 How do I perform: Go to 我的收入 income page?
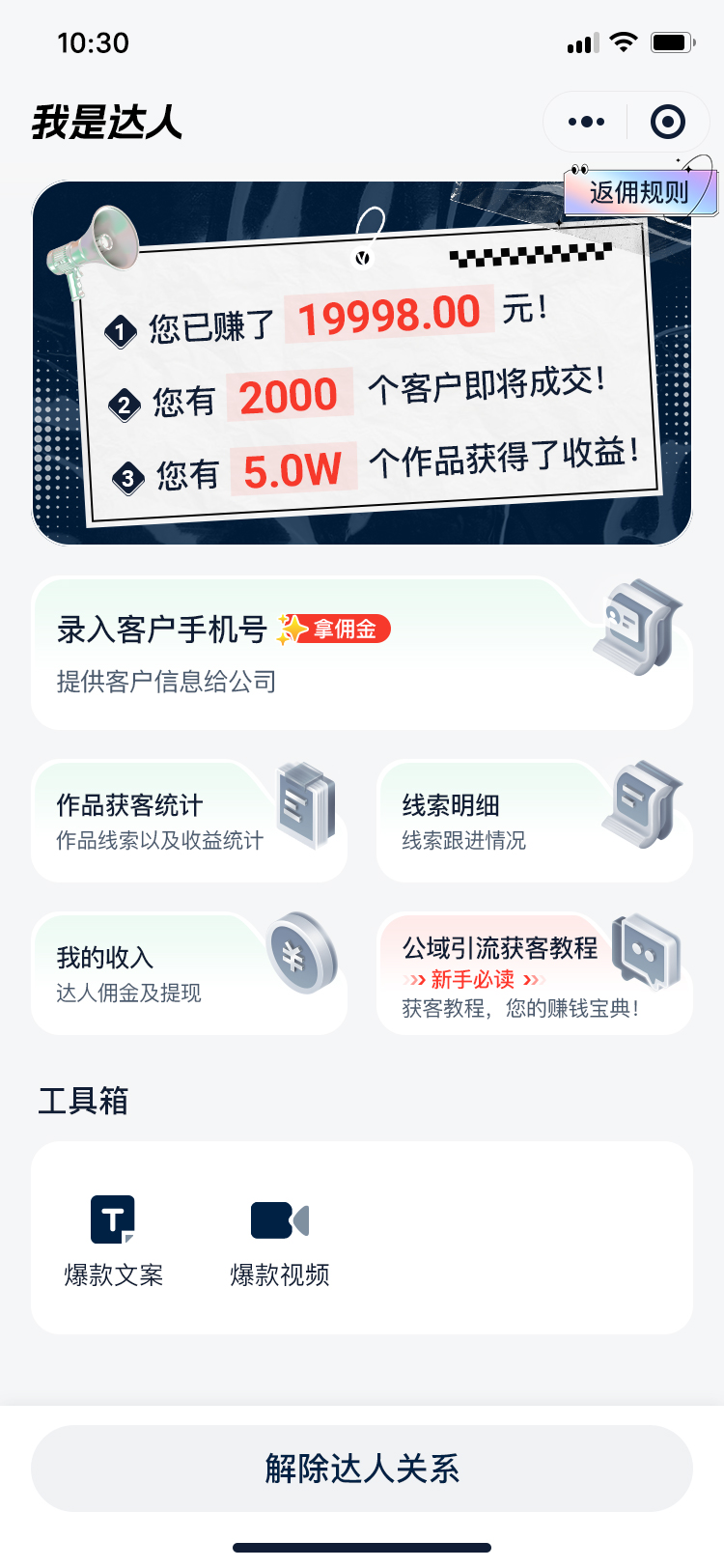(x=189, y=973)
